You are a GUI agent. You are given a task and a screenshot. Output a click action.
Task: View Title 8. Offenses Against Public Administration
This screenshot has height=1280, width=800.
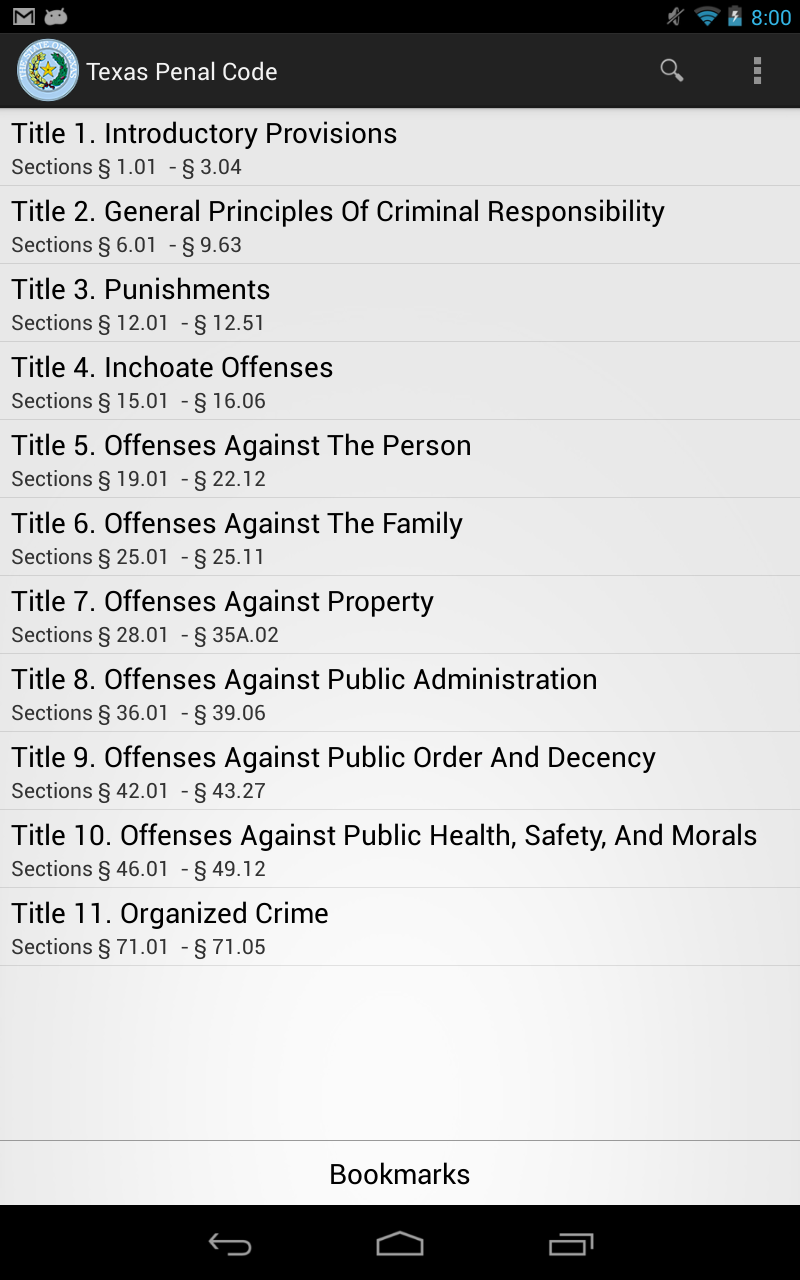point(400,694)
